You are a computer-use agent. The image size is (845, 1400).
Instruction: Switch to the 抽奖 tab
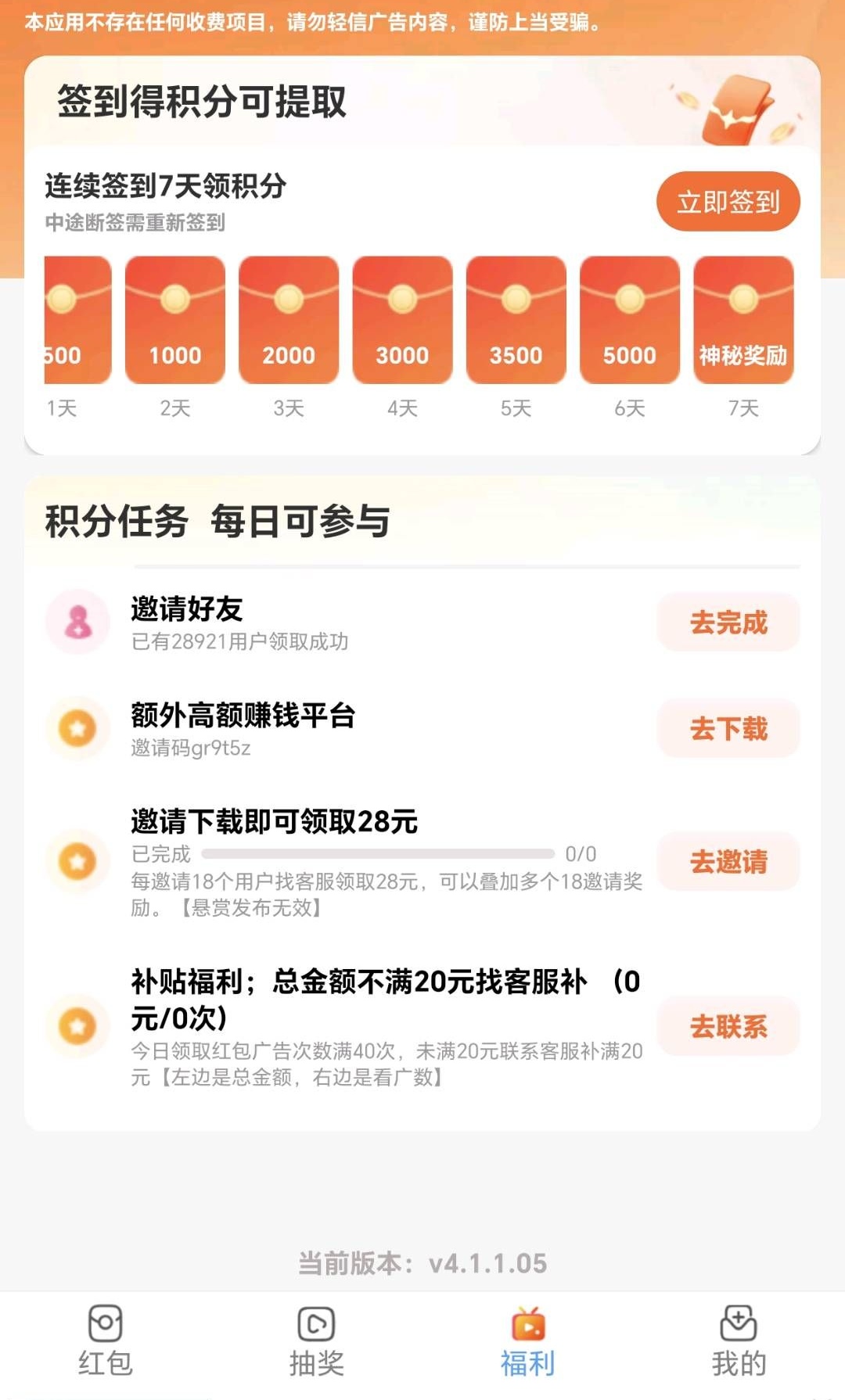click(317, 1342)
